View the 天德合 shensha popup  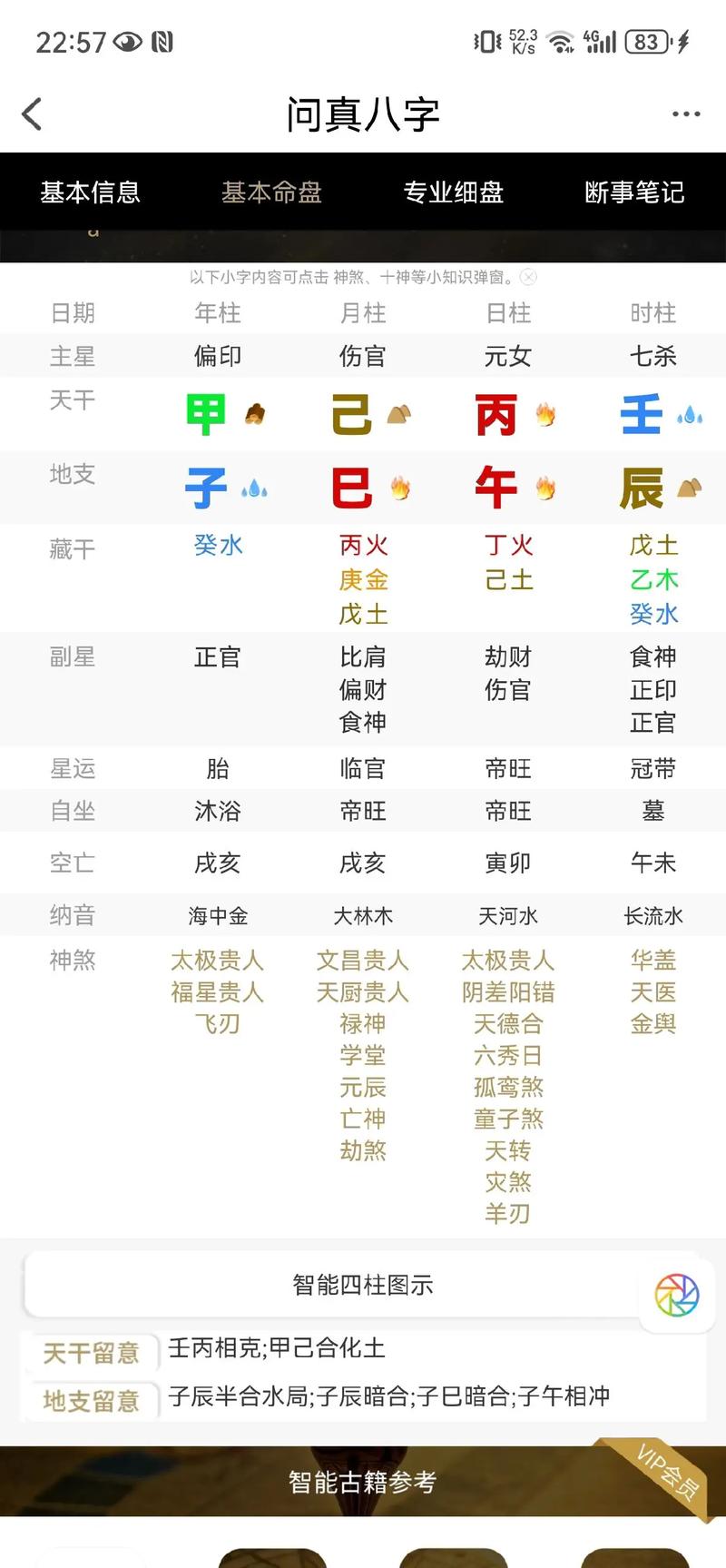point(508,1024)
